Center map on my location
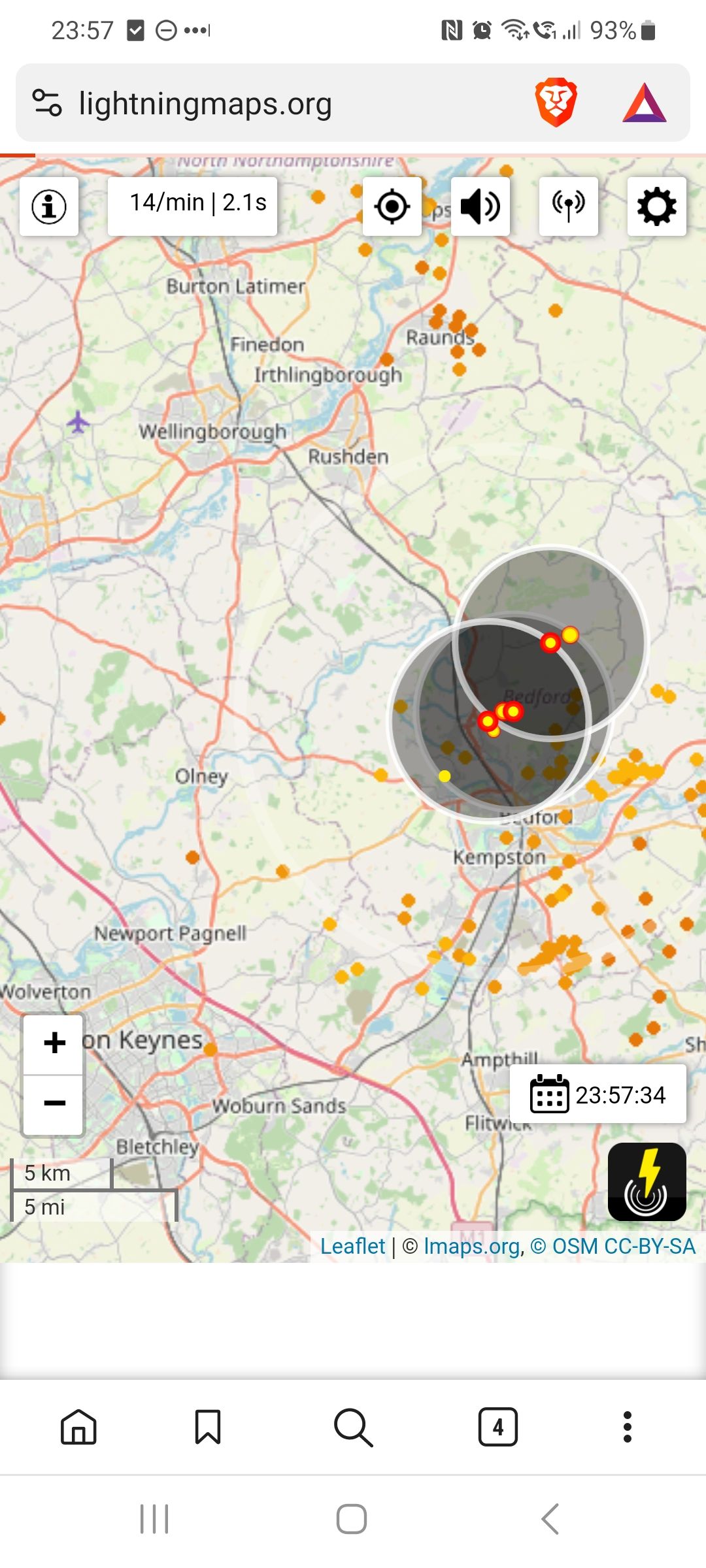 tap(392, 206)
